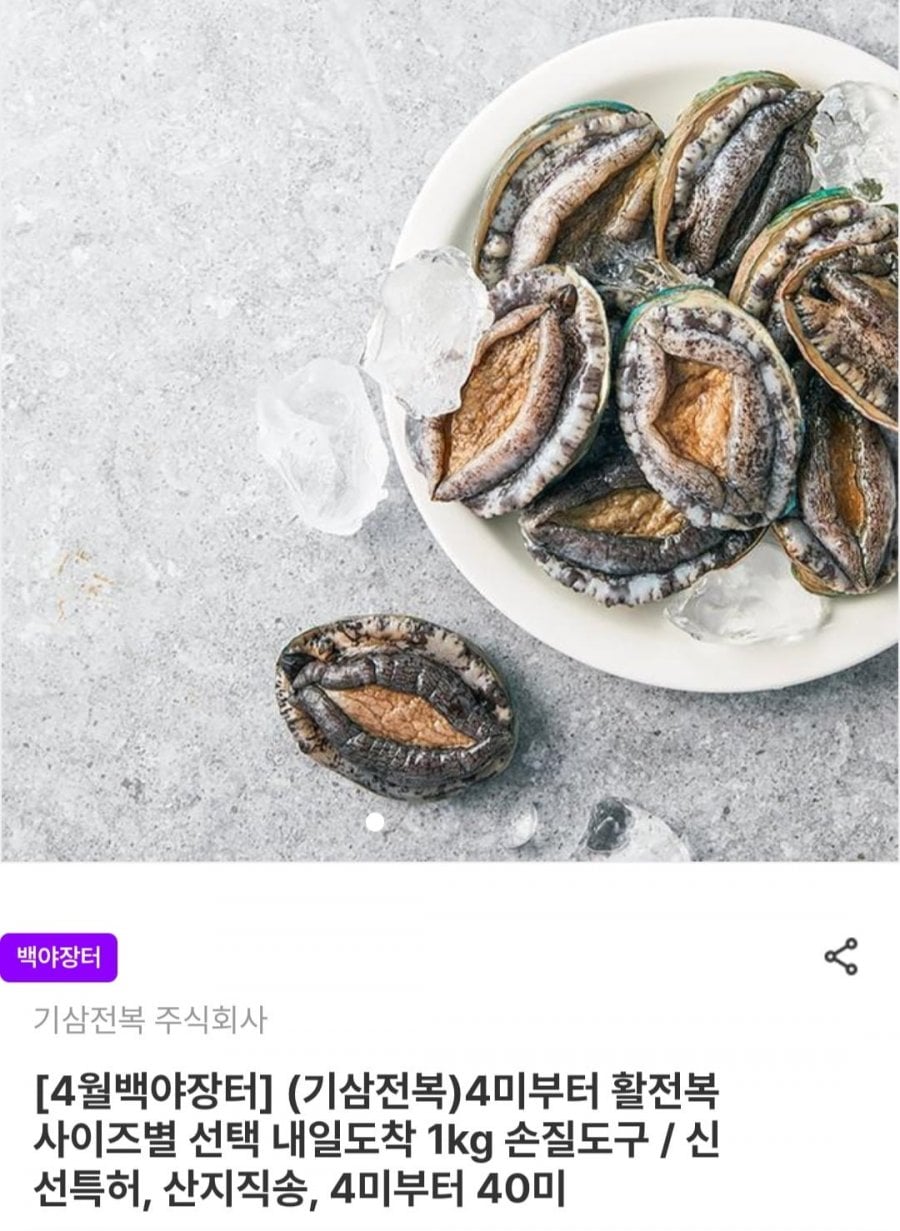900x1231 pixels.
Task: Share this abalone product
Action: (841, 957)
